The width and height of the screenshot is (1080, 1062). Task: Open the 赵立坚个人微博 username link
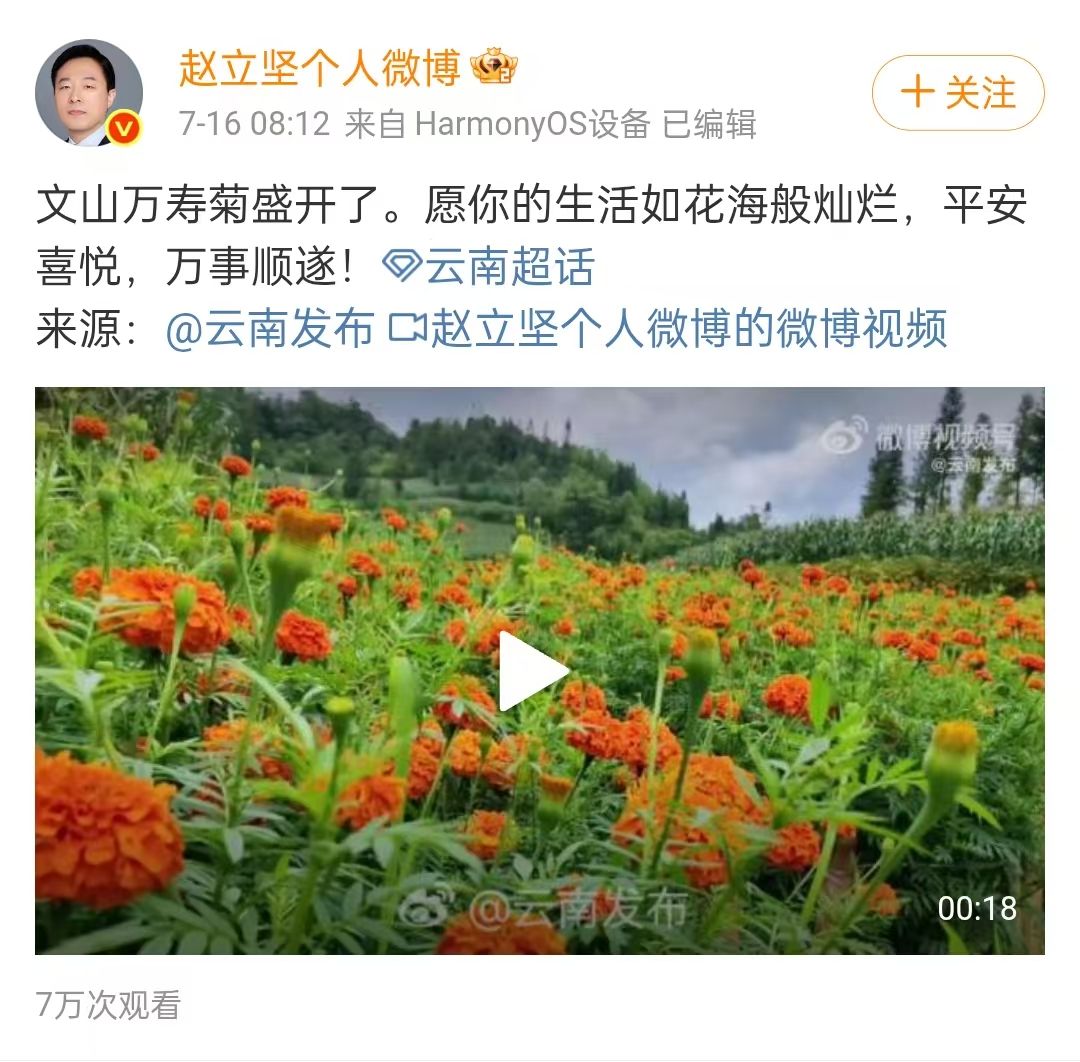point(320,68)
